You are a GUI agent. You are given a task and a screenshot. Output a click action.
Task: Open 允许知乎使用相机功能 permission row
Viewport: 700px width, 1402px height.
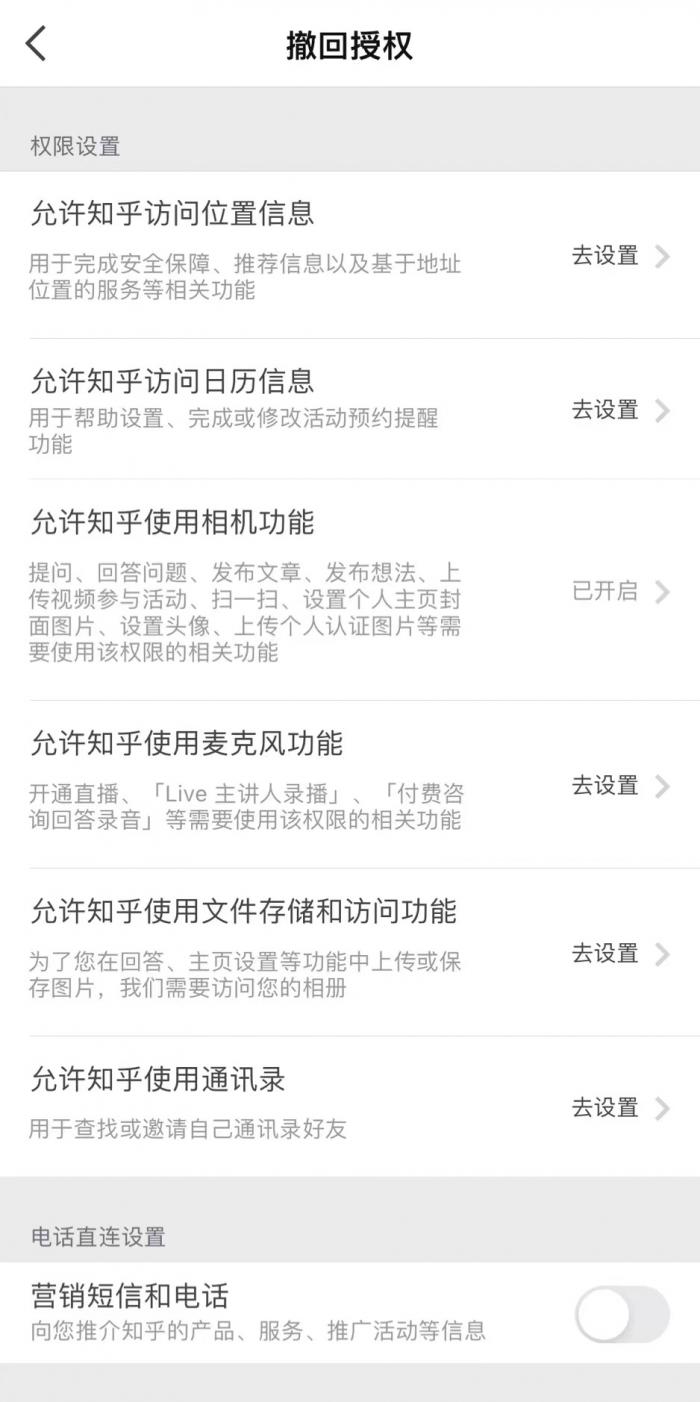(x=619, y=591)
